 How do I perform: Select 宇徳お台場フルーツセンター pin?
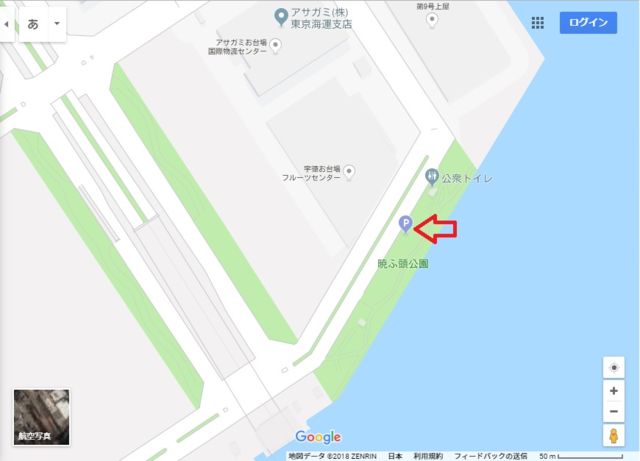[x=350, y=174]
